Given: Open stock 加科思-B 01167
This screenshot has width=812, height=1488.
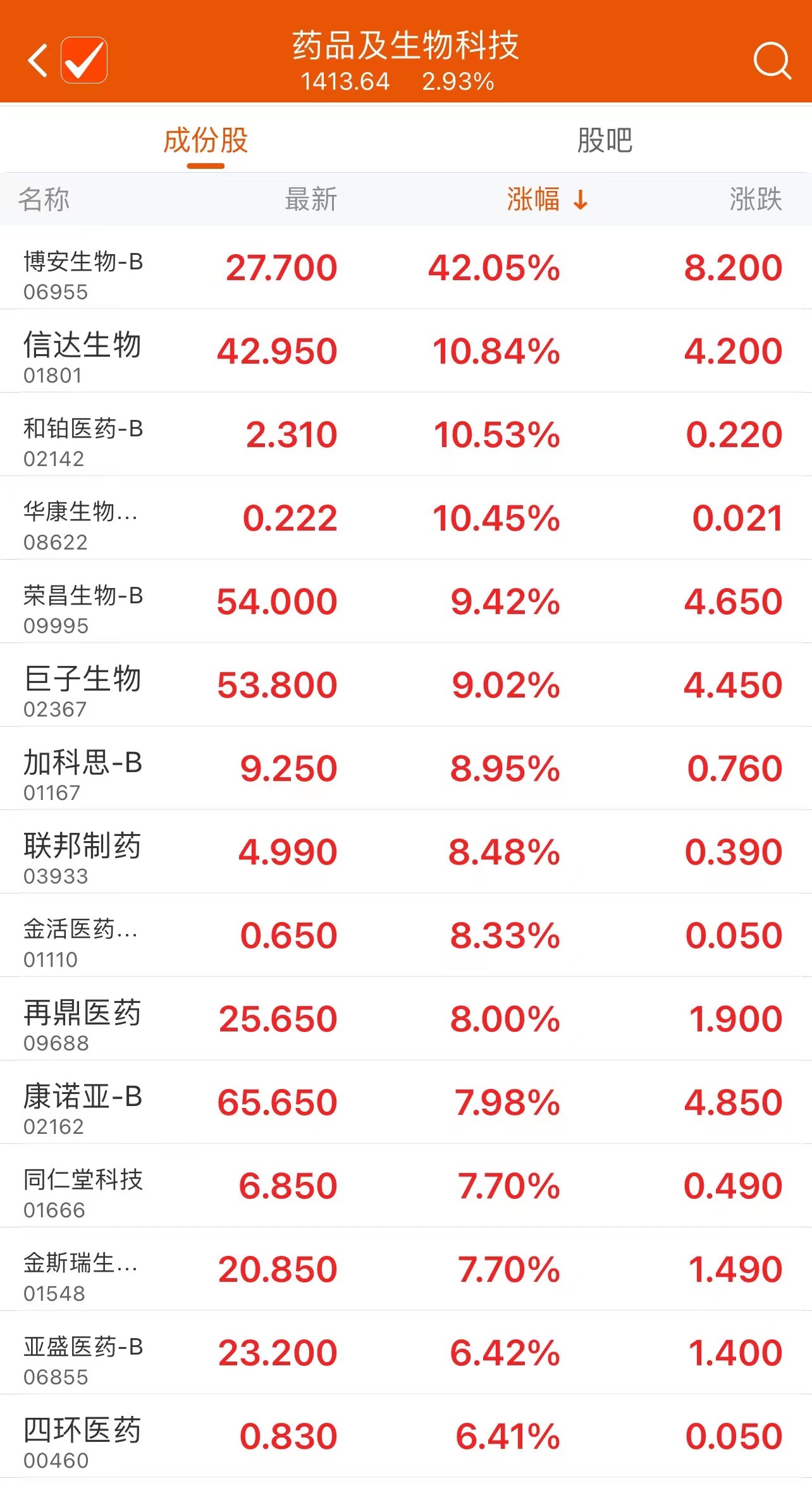Looking at the screenshot, I should coord(405,769).
